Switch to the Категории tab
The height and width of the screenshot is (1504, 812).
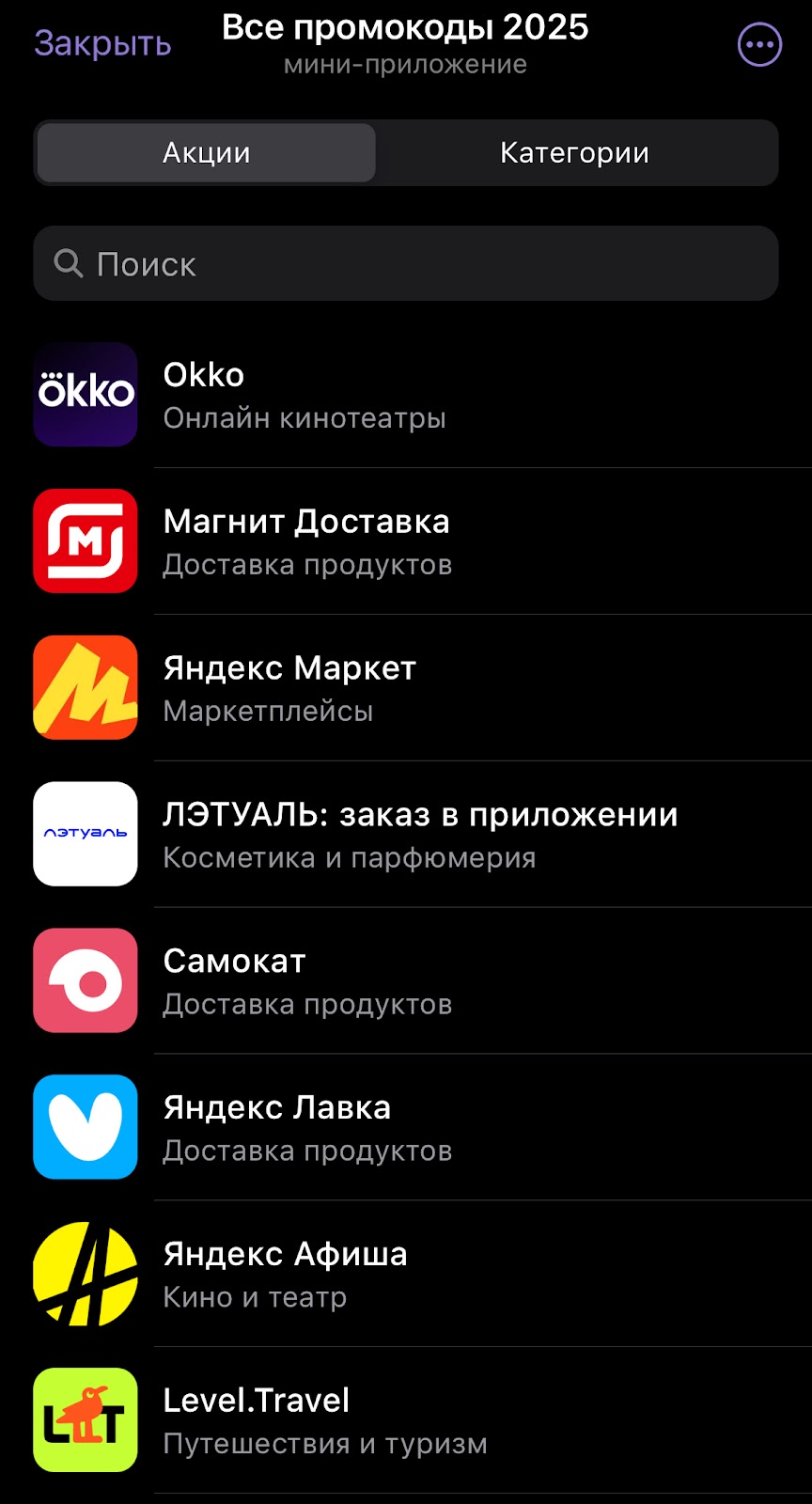tap(574, 152)
